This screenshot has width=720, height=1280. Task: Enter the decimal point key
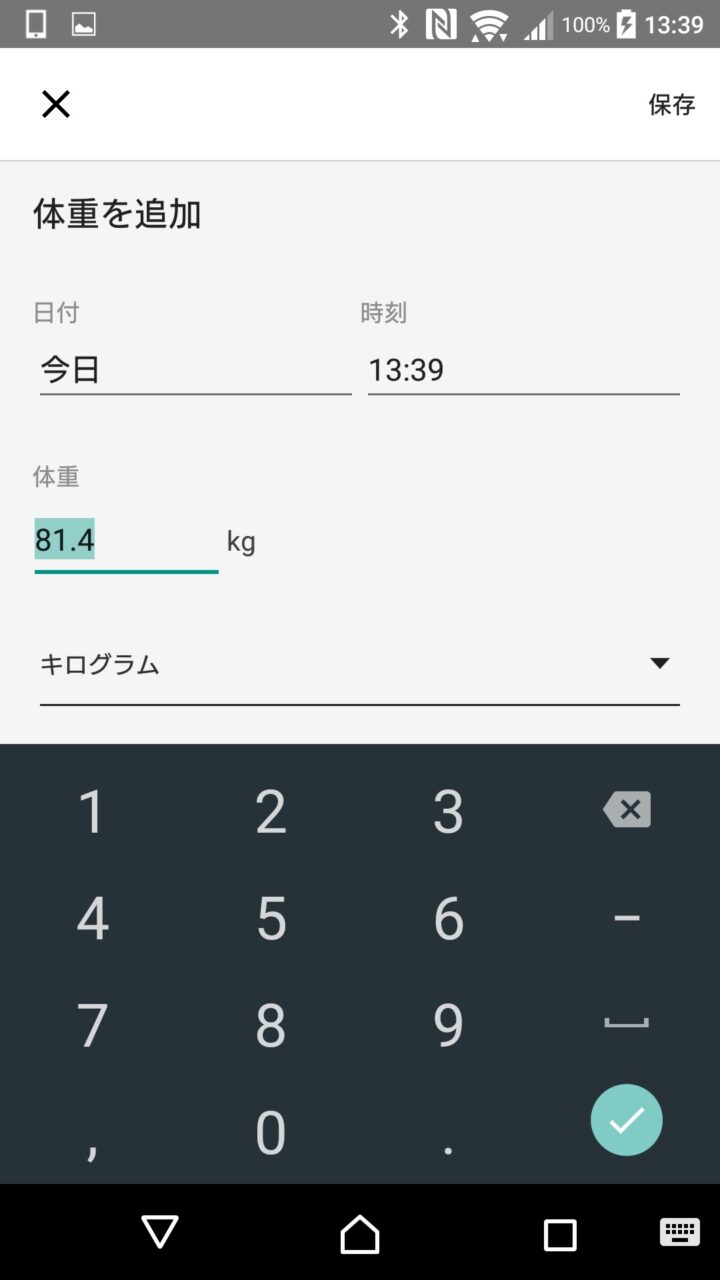448,1135
